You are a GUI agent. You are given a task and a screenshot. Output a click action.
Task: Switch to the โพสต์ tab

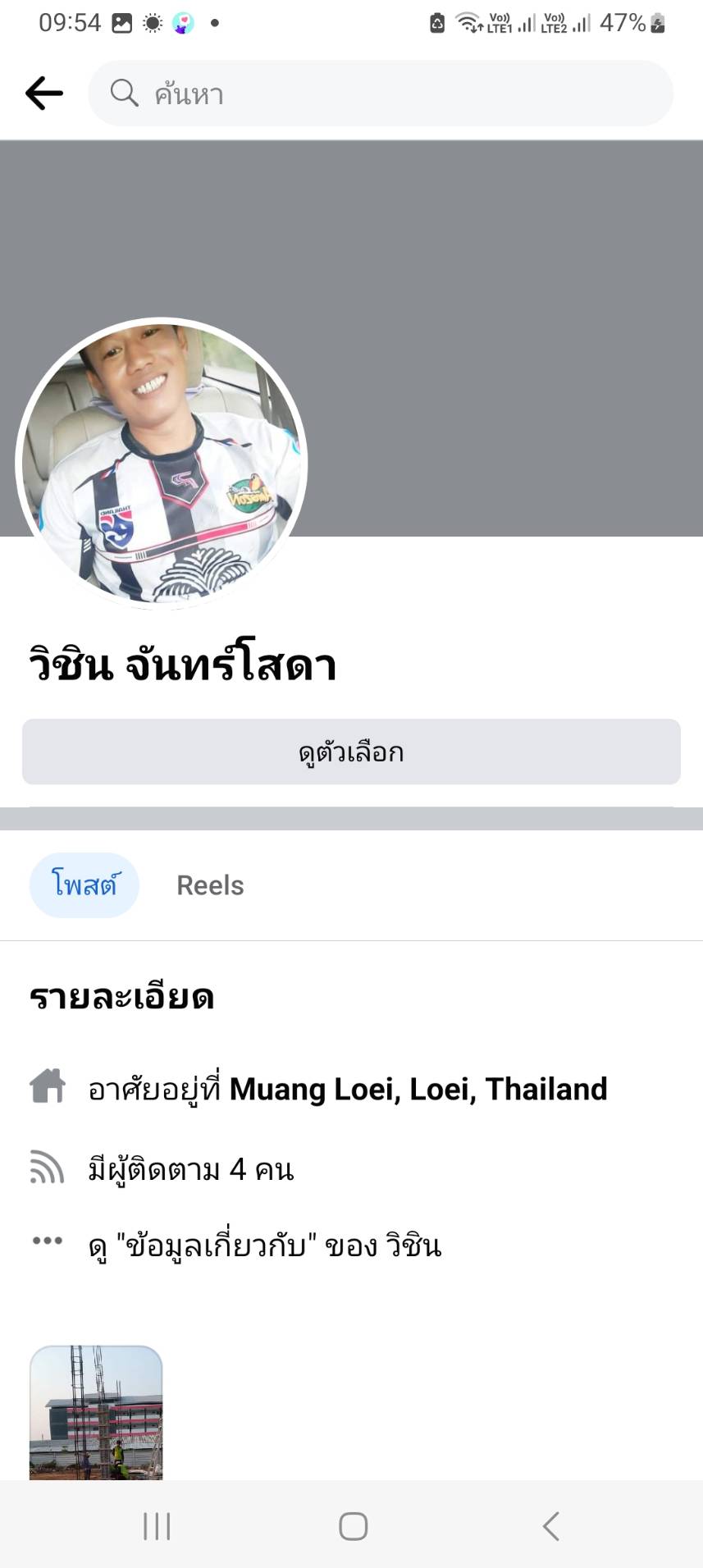pos(84,885)
